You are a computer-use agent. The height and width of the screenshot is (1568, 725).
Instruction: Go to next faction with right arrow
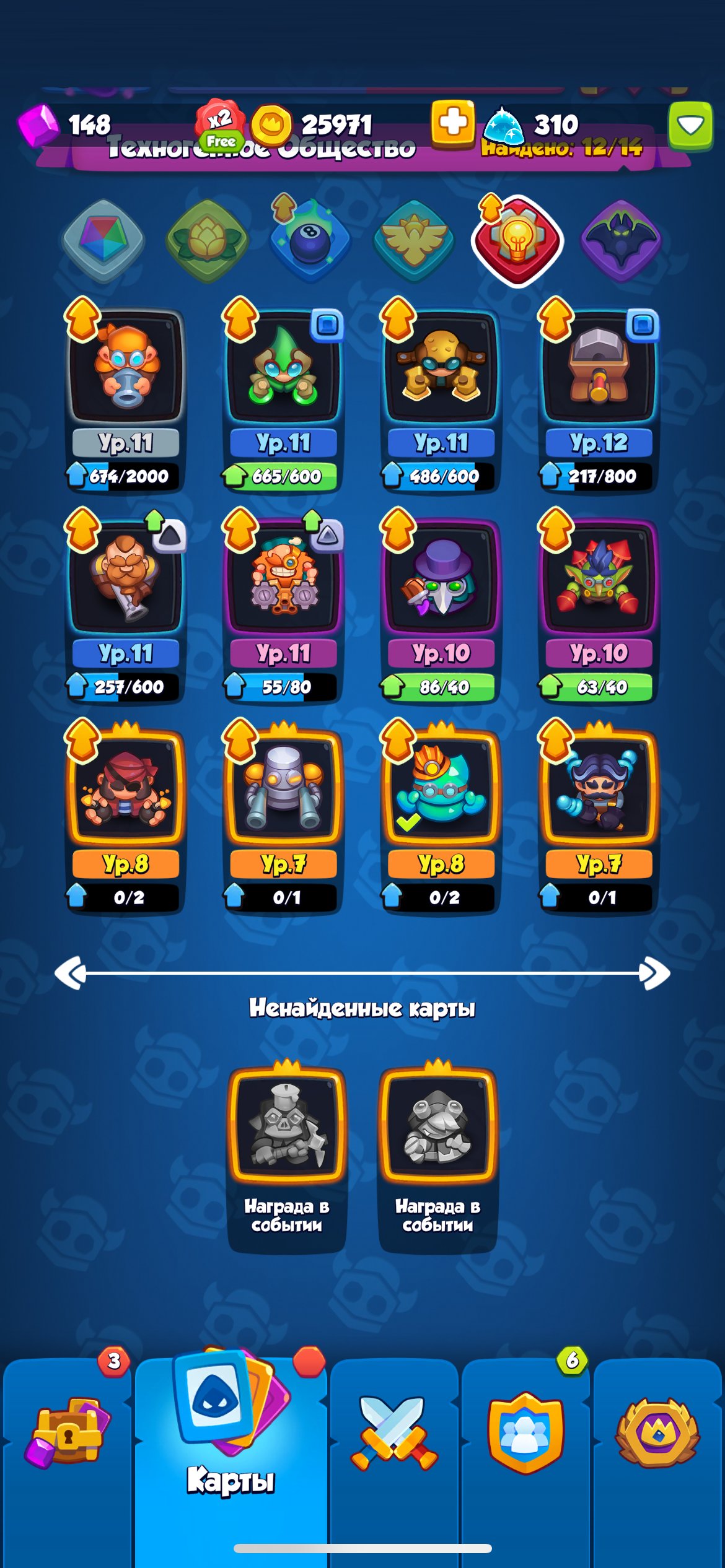655,973
